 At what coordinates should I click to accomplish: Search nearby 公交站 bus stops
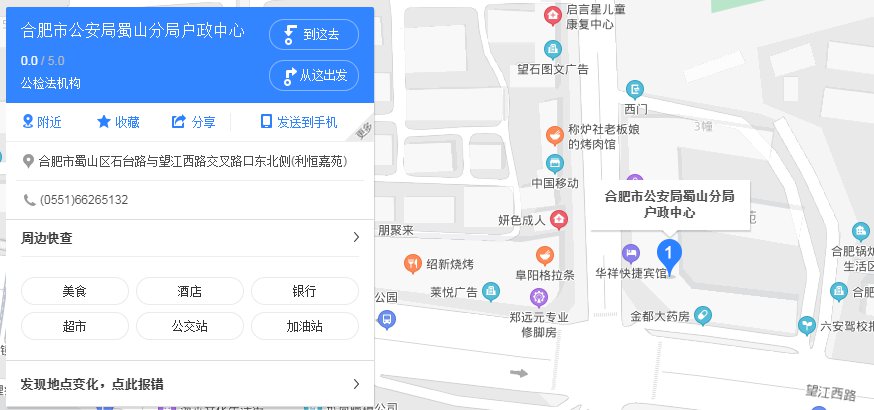coord(190,326)
